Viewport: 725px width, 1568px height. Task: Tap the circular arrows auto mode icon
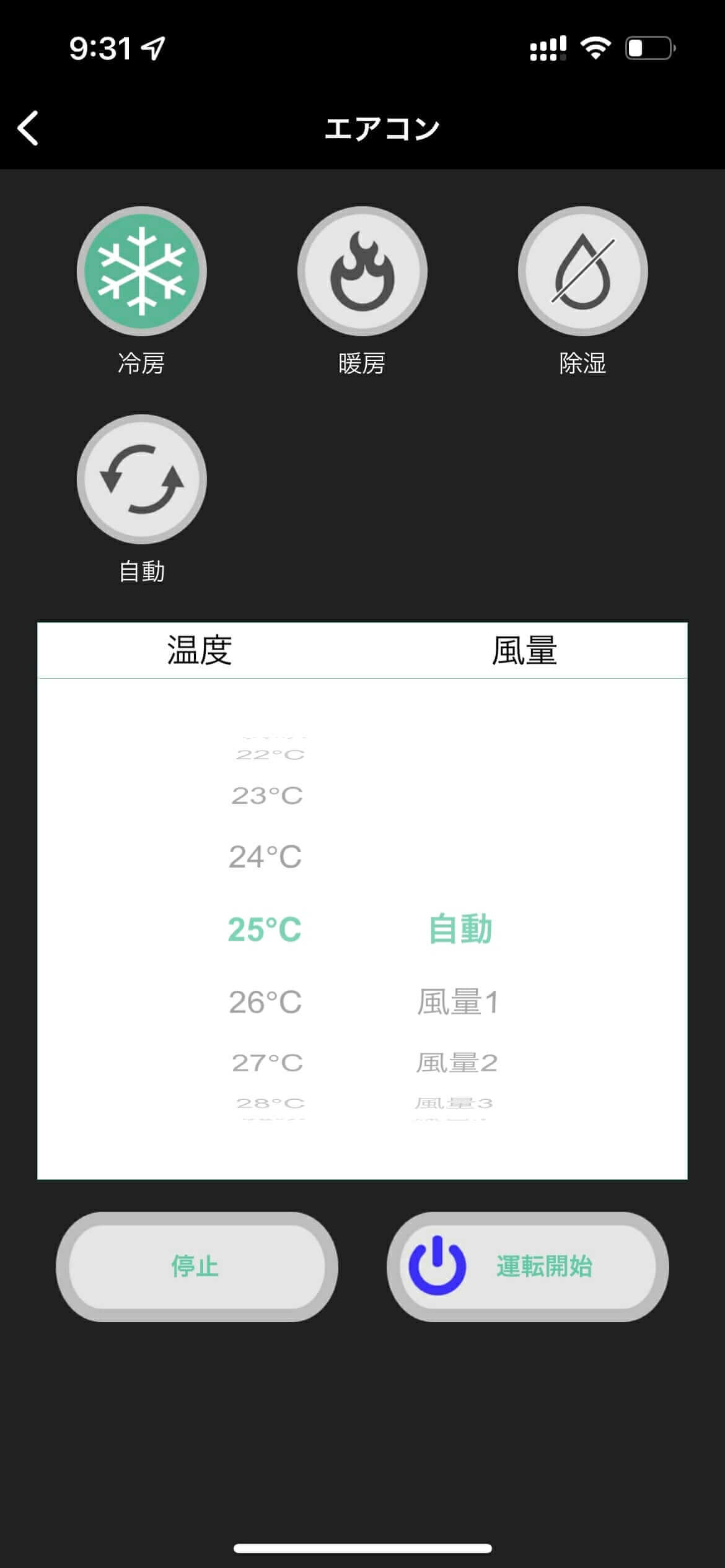(141, 481)
